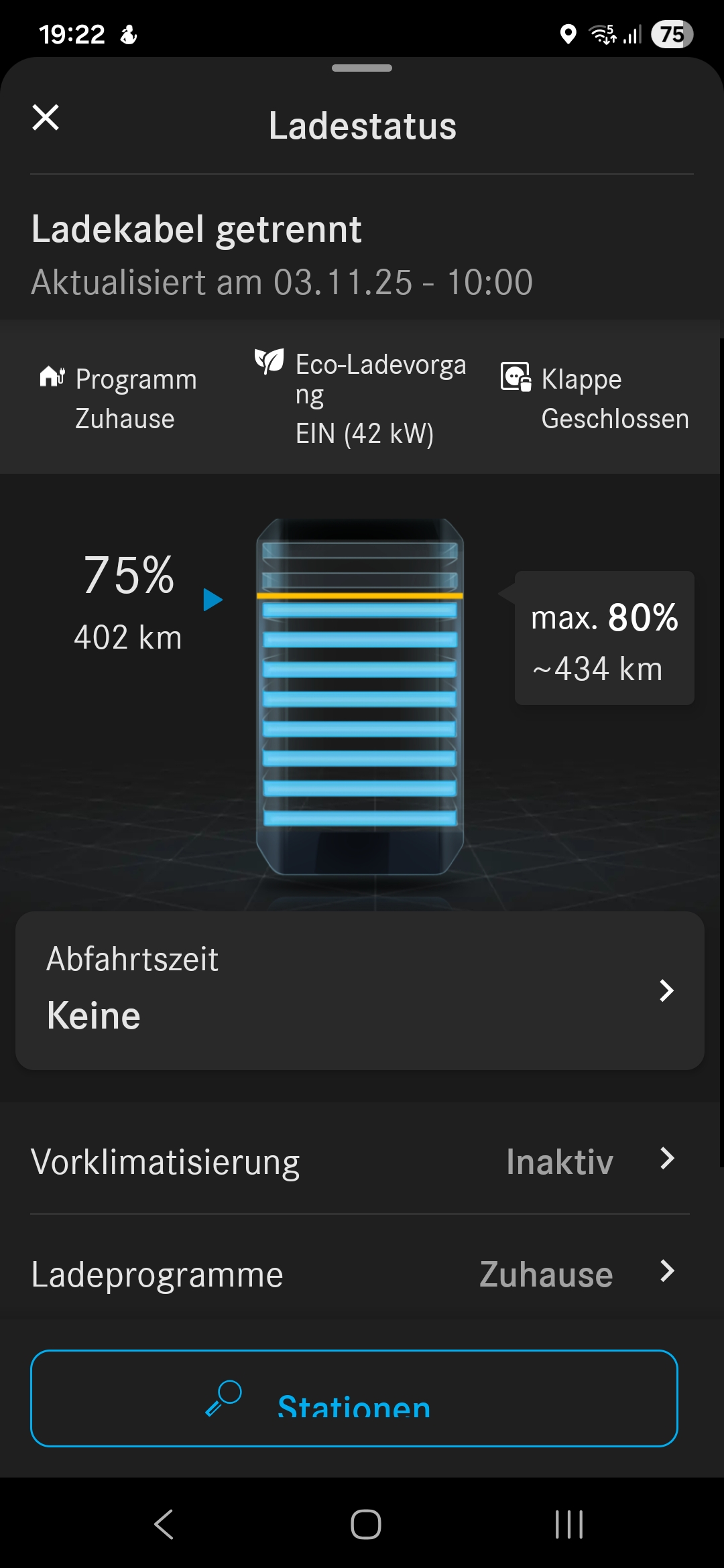
Task: Go back with system back button
Action: (x=164, y=1524)
